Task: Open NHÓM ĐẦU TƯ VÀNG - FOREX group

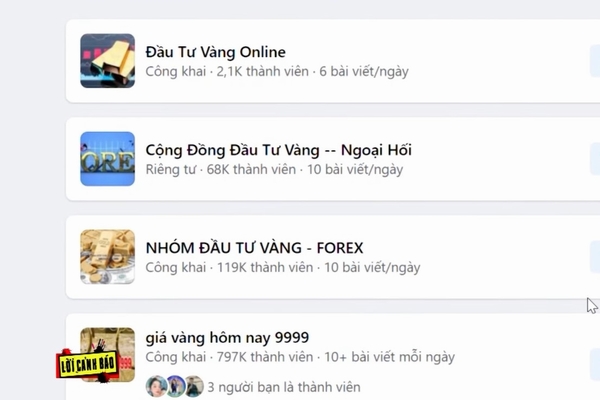Action: pos(254,247)
